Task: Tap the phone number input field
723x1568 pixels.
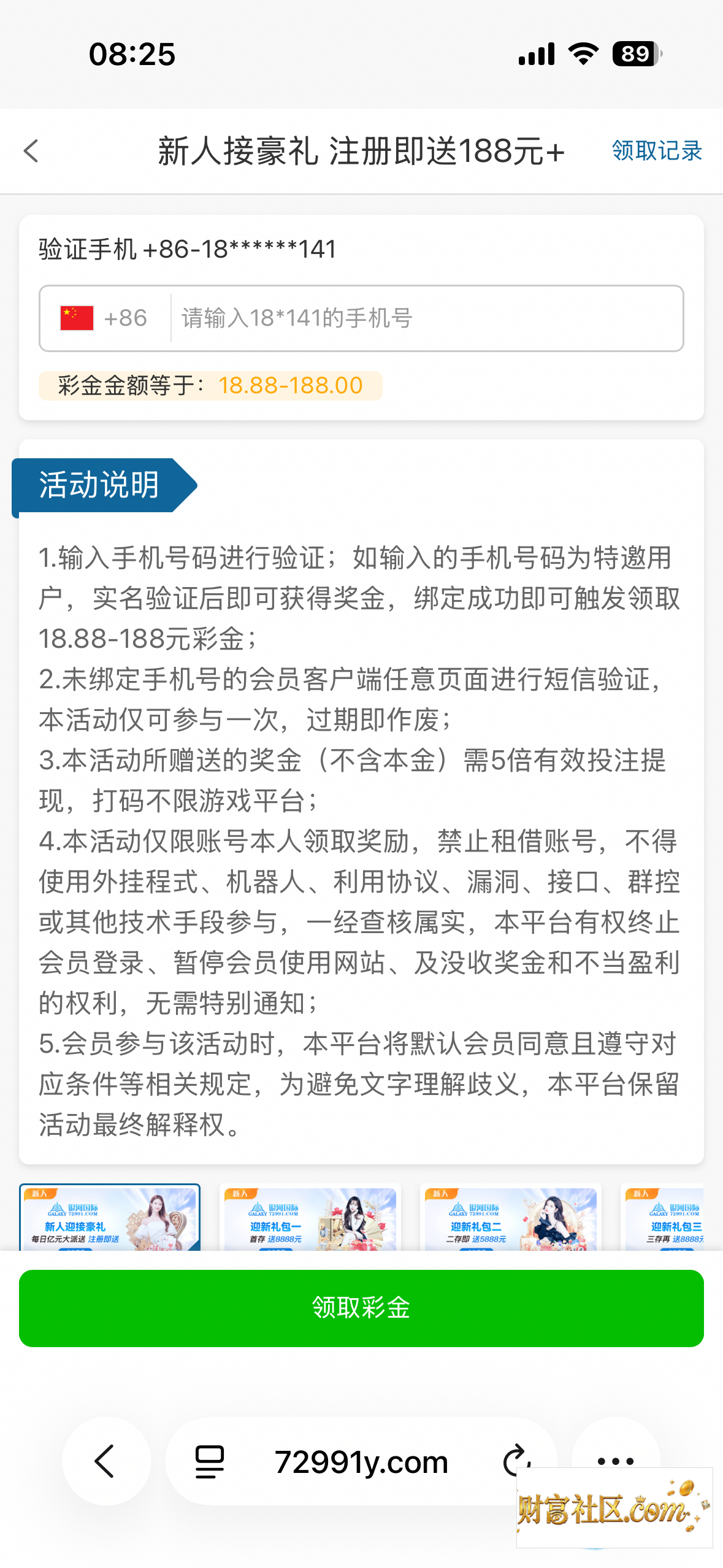Action: pyautogui.click(x=426, y=318)
